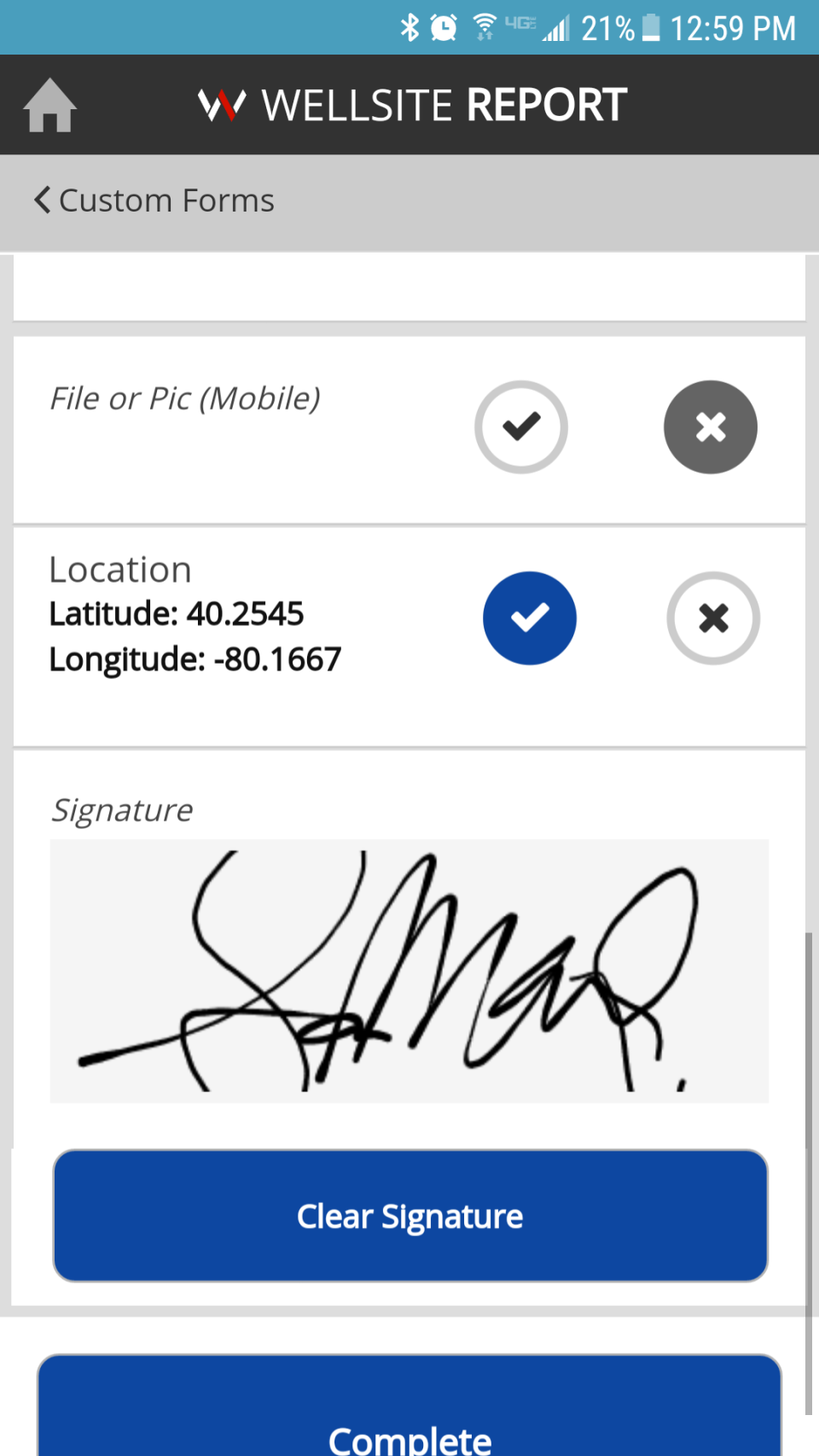The width and height of the screenshot is (819, 1456).
Task: Tap the signature drawing pad
Action: (x=409, y=971)
